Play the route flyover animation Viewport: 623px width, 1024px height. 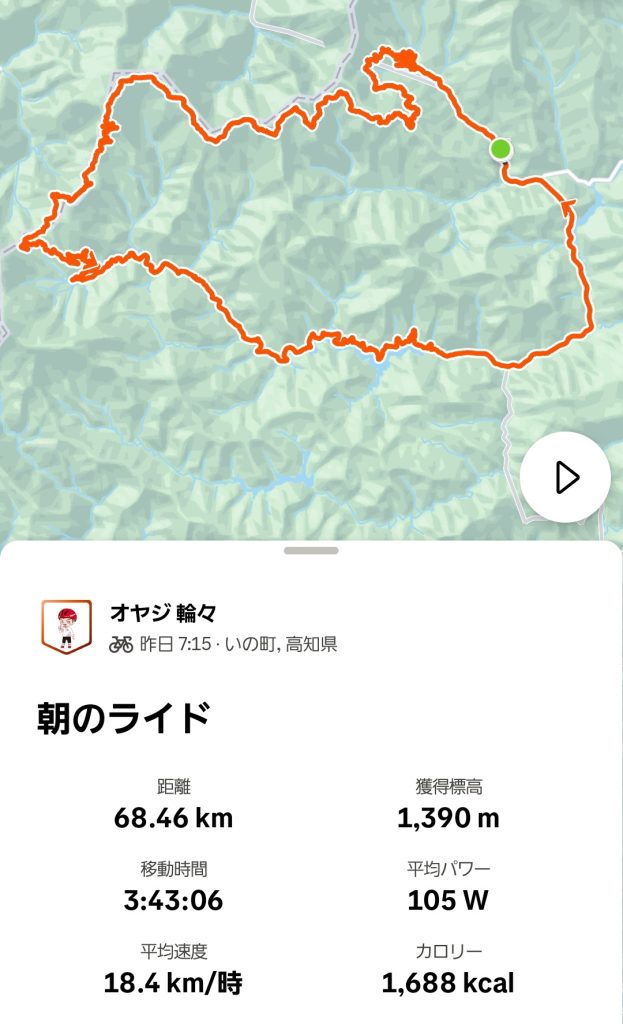coord(565,477)
